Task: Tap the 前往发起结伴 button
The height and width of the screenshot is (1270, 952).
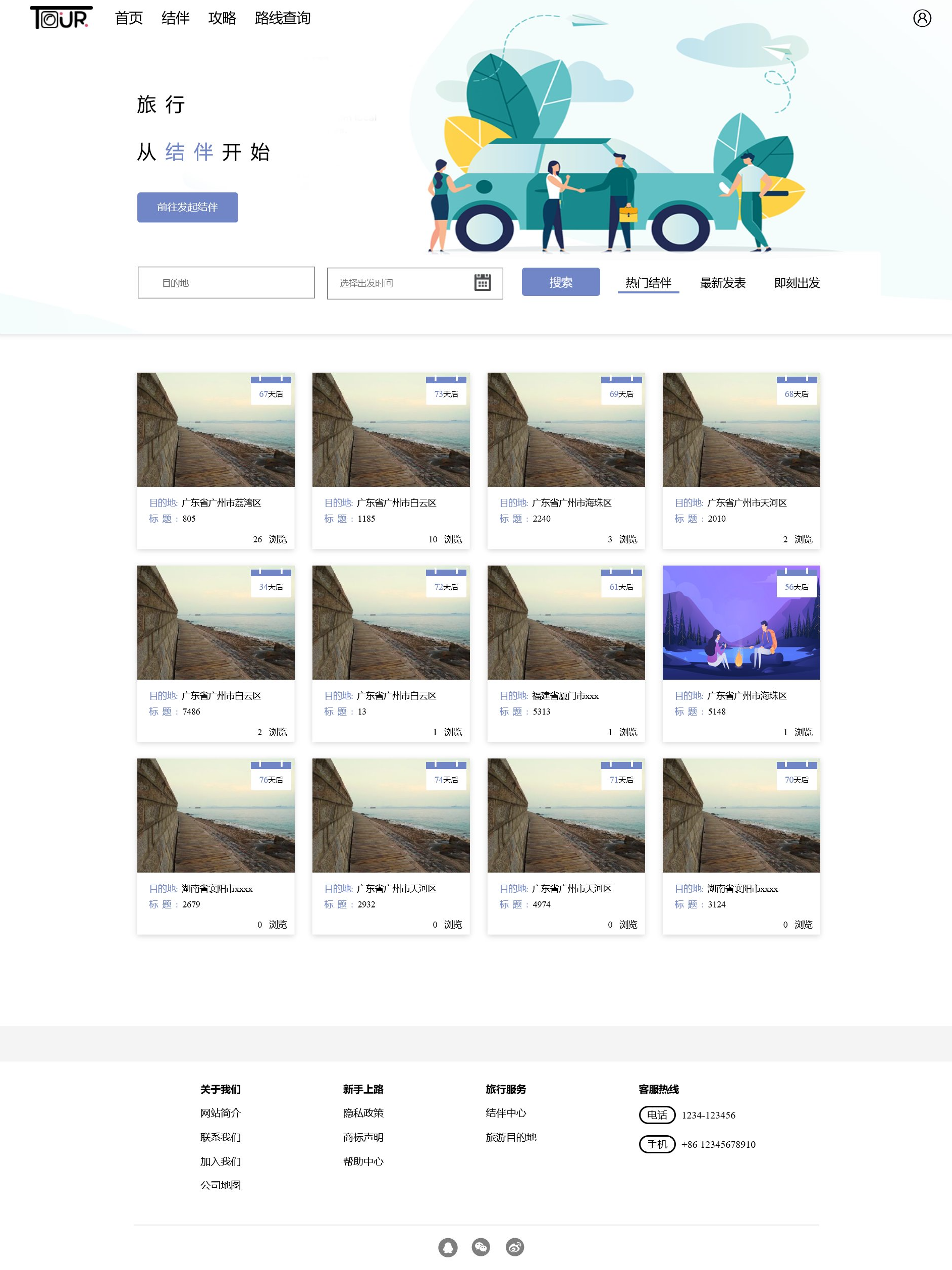Action: coord(187,207)
